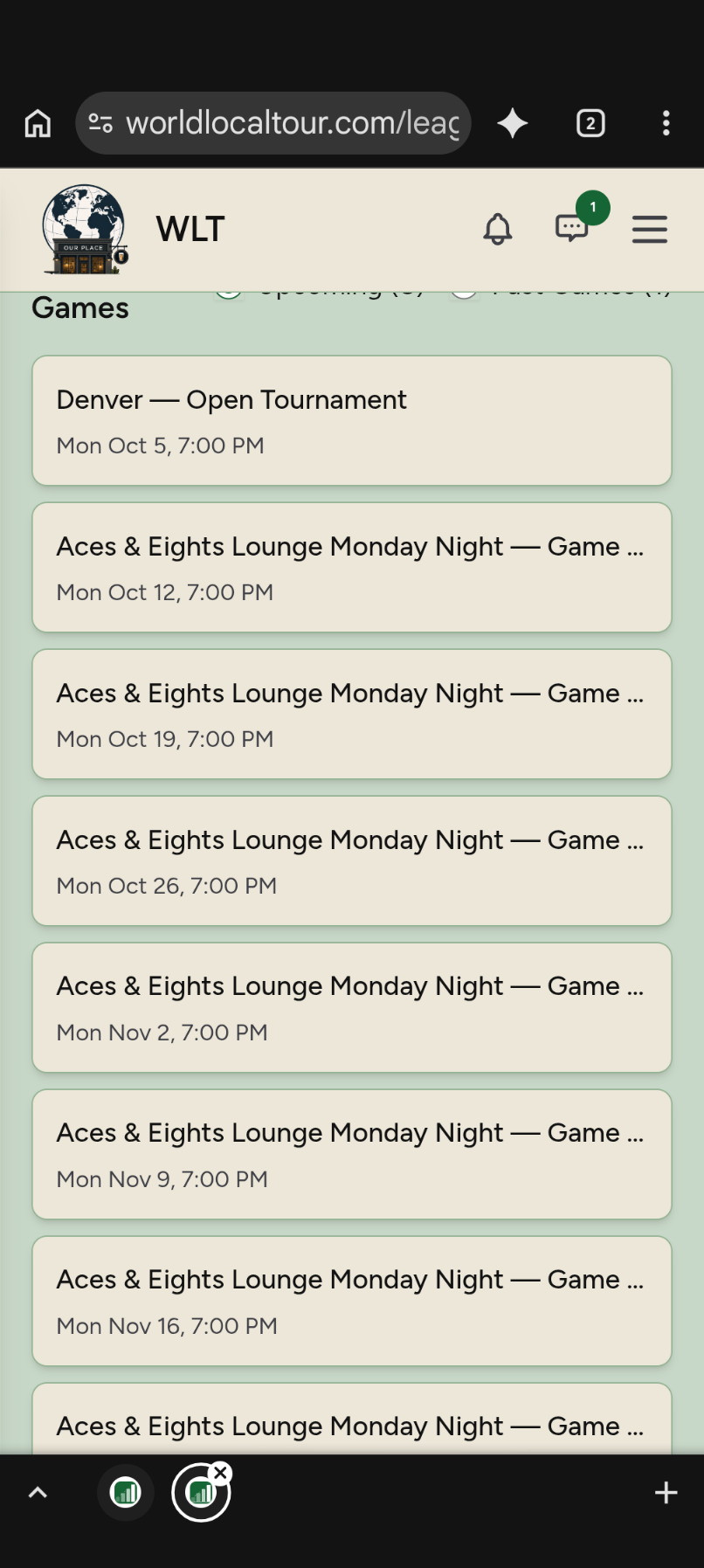Open the Mon Oct 26 game card
704x1568 pixels.
tap(352, 860)
